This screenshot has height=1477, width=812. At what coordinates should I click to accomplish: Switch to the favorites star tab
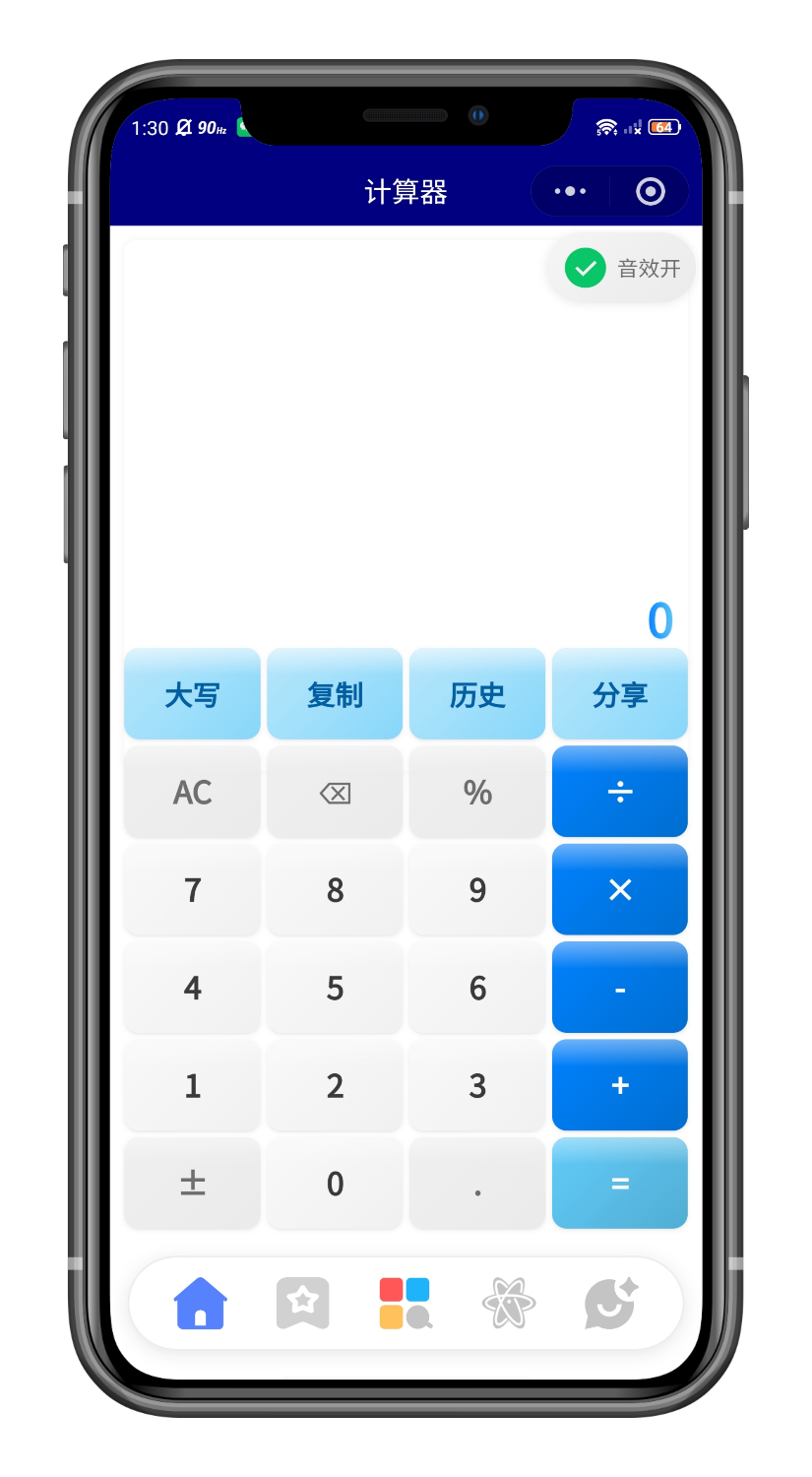(x=303, y=1303)
